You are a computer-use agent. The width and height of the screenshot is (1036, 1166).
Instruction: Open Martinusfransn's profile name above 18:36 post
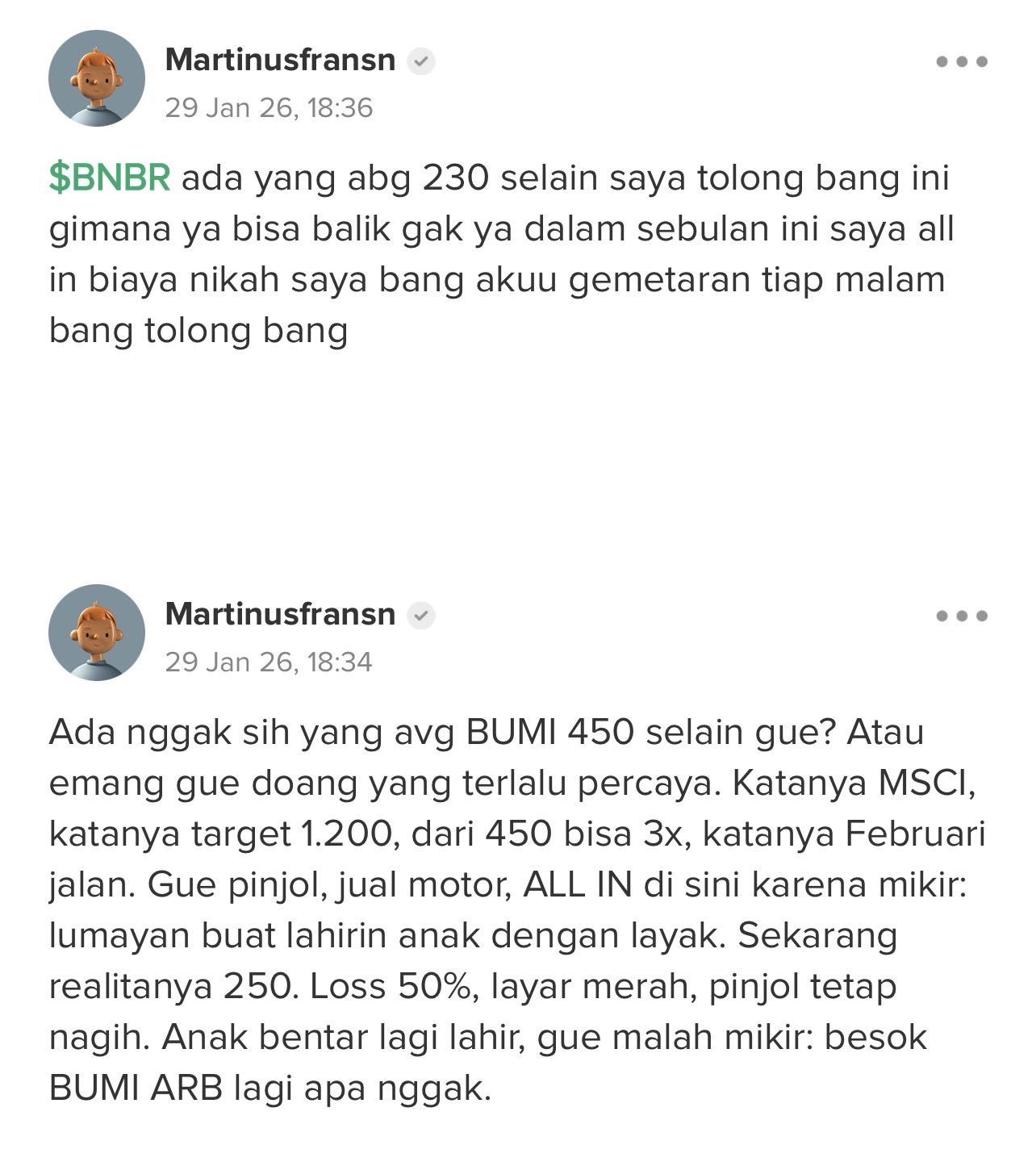coord(280,60)
